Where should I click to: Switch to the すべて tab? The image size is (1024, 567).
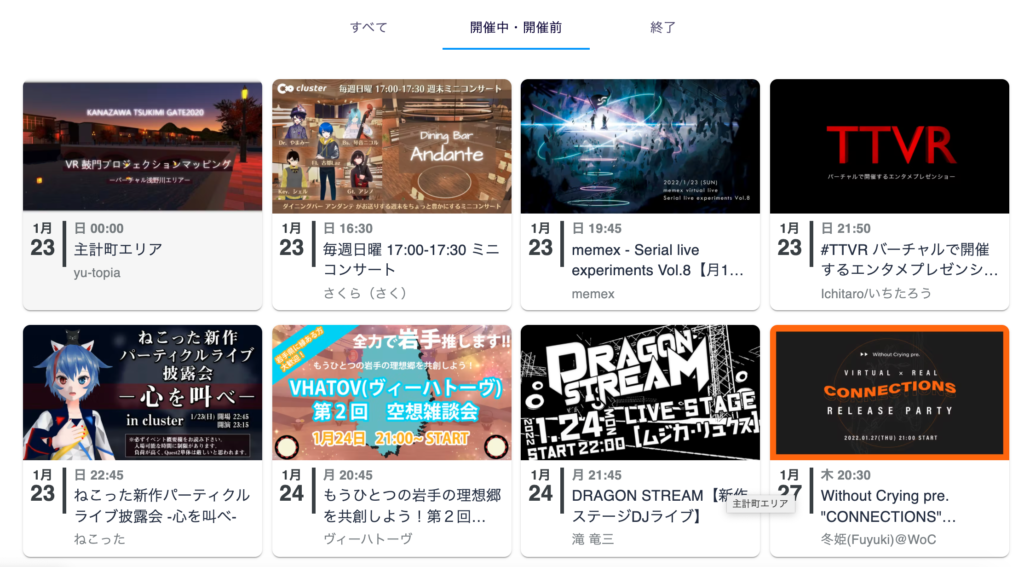[368, 27]
